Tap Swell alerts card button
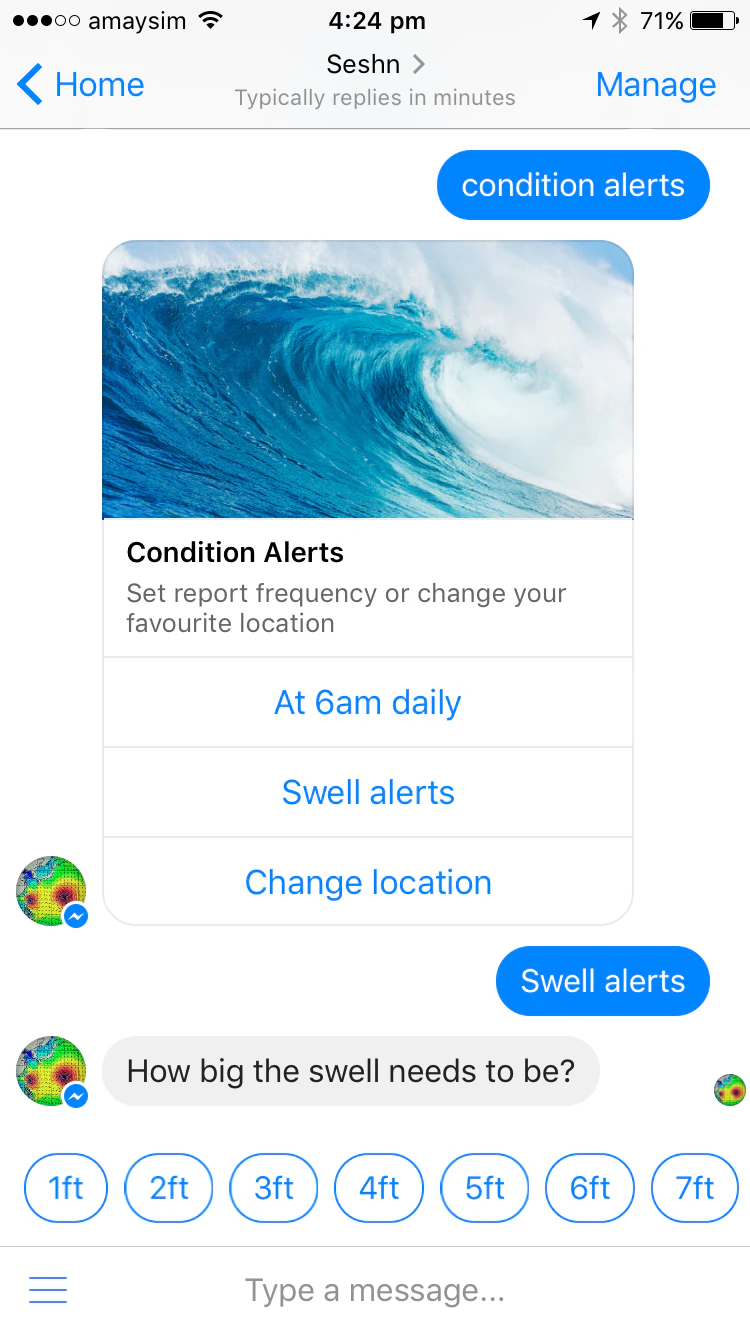Screen dimensions: 750x1334 (368, 792)
